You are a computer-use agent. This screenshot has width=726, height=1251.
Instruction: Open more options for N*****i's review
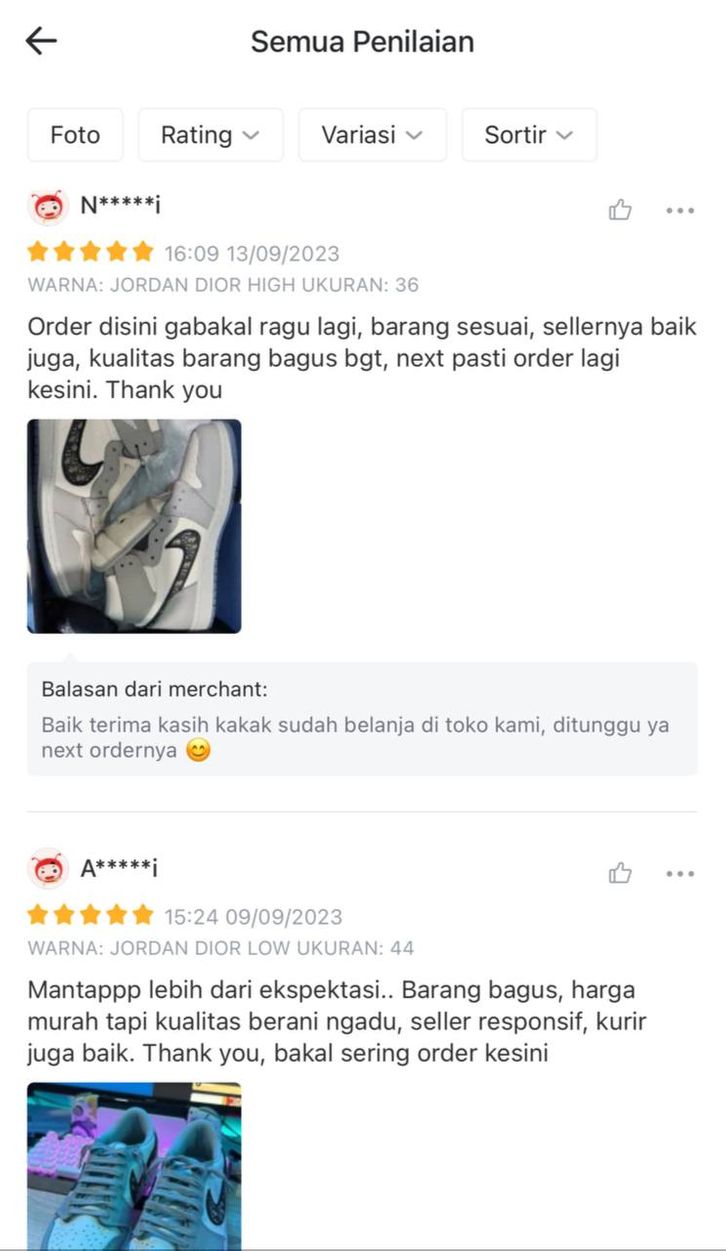click(x=680, y=210)
